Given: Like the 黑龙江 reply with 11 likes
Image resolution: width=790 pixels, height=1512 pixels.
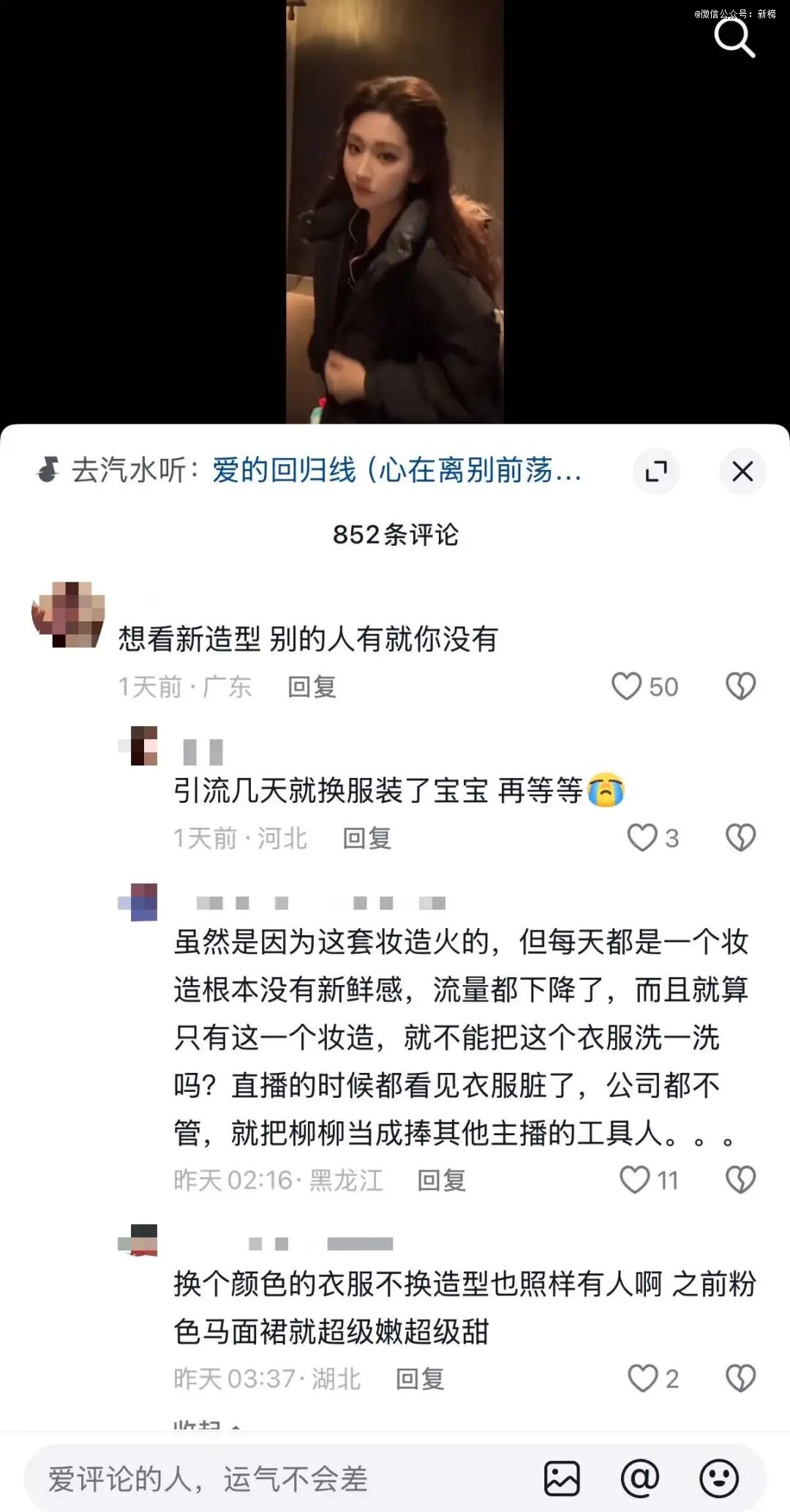Looking at the screenshot, I should (x=634, y=1180).
